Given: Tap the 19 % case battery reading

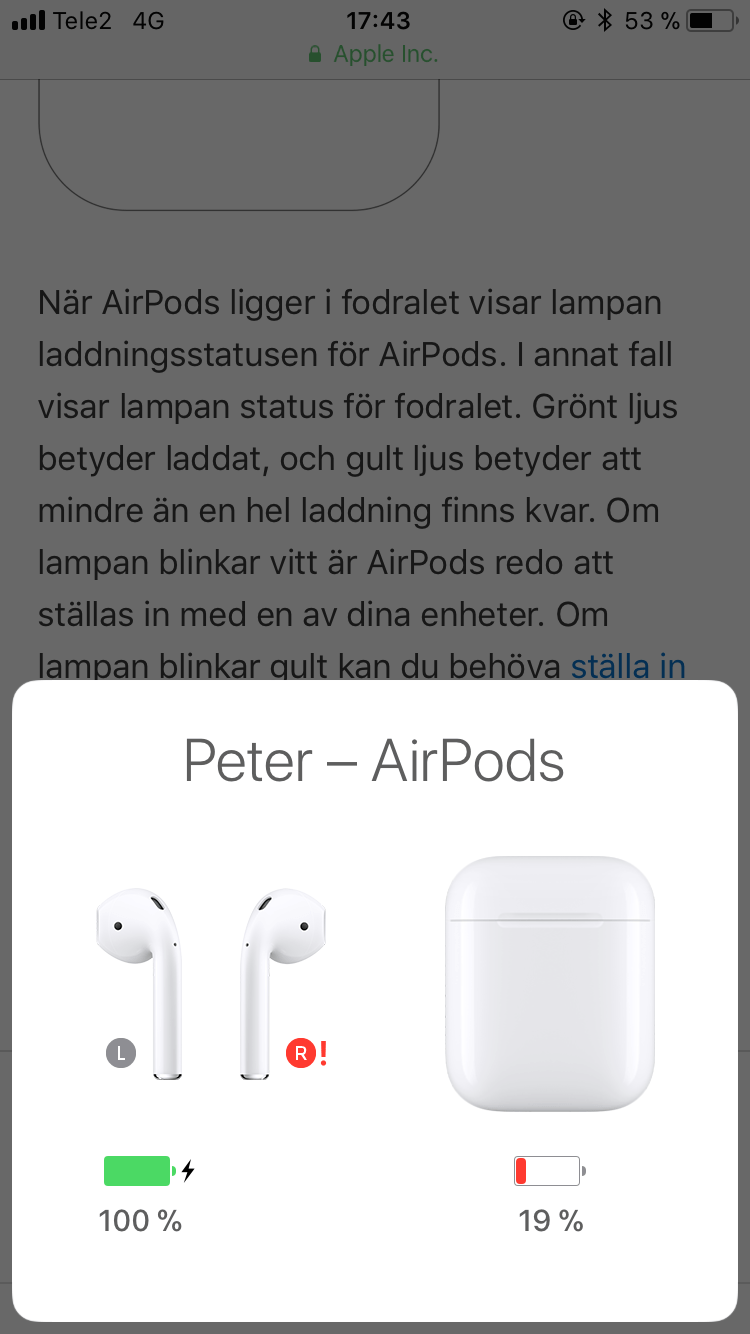Looking at the screenshot, I should tap(549, 1220).
